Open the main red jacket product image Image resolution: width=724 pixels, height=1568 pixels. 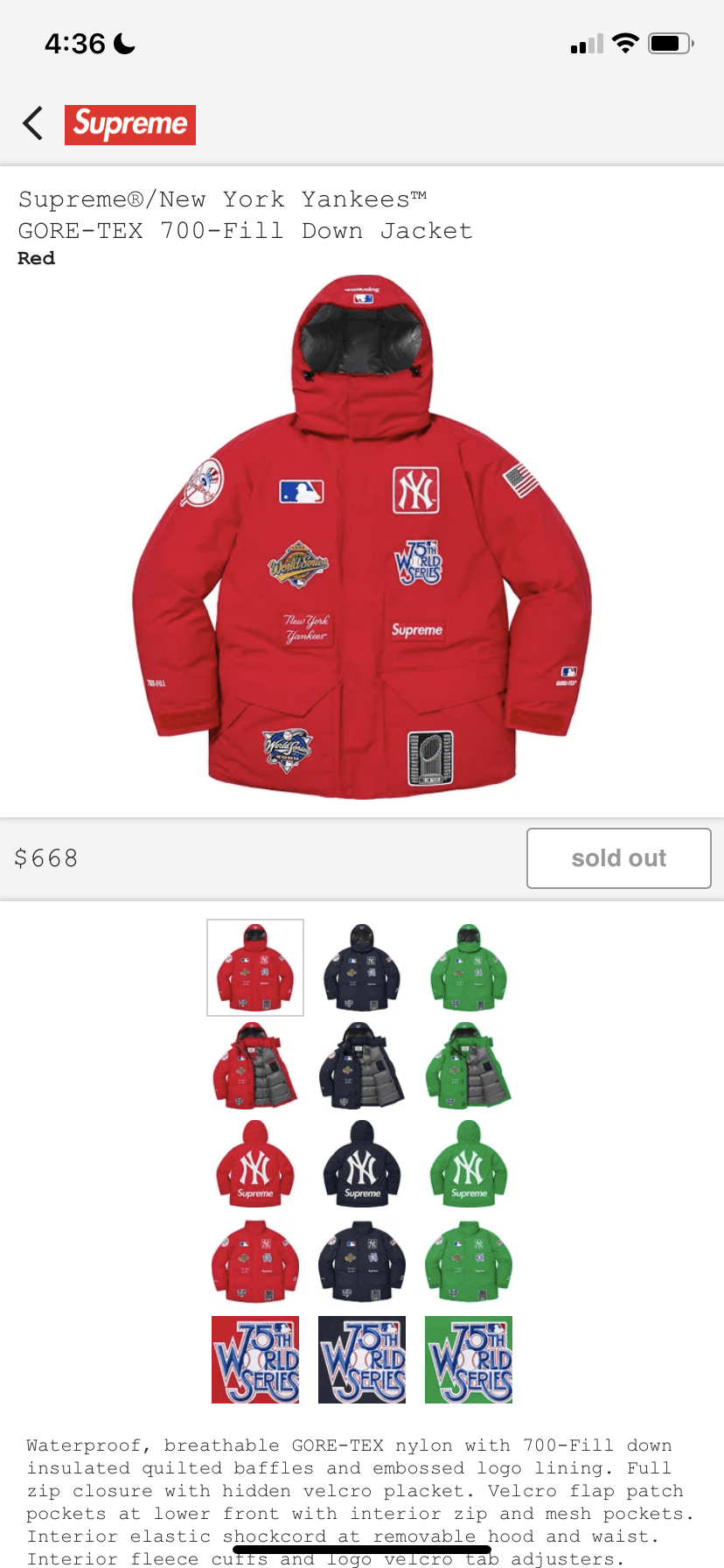coord(362,538)
